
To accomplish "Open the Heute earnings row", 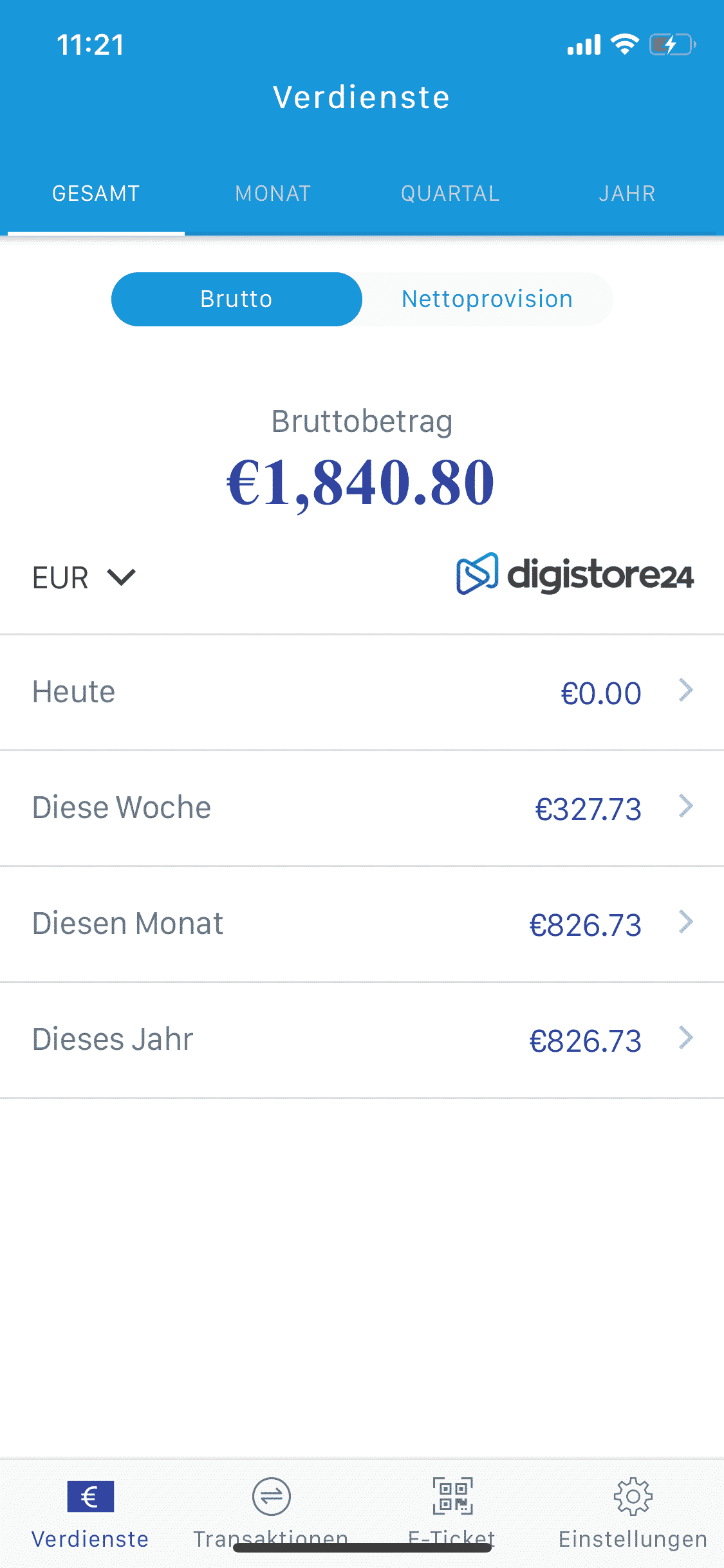I will pos(362,693).
